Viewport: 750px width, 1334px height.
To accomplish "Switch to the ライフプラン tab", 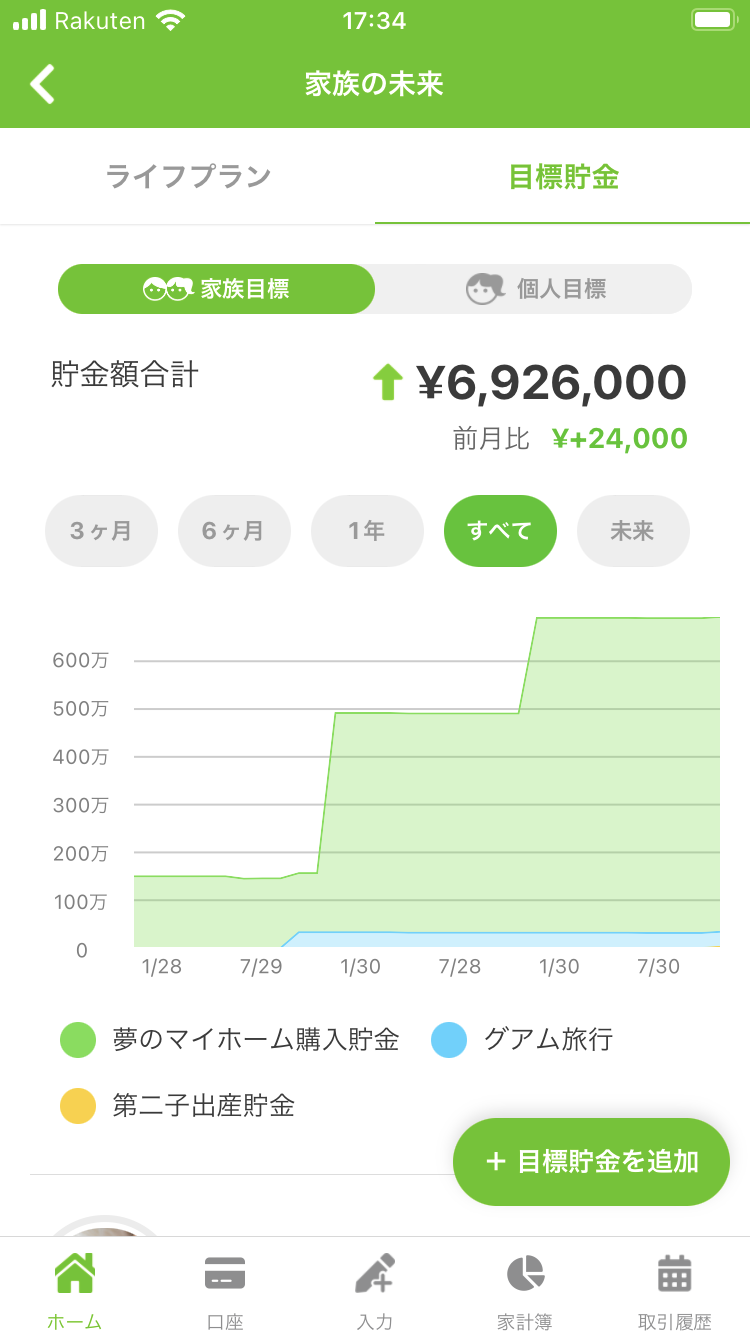I will (188, 177).
